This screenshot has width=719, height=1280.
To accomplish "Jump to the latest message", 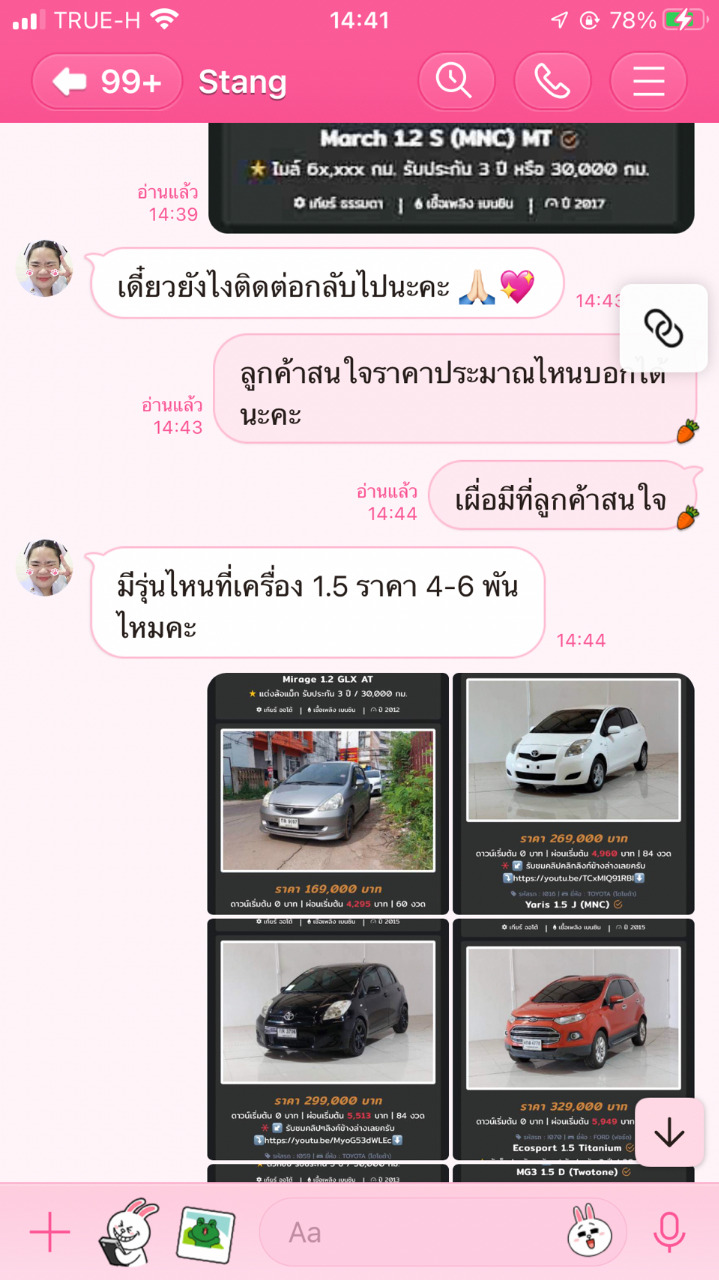I will [668, 1132].
